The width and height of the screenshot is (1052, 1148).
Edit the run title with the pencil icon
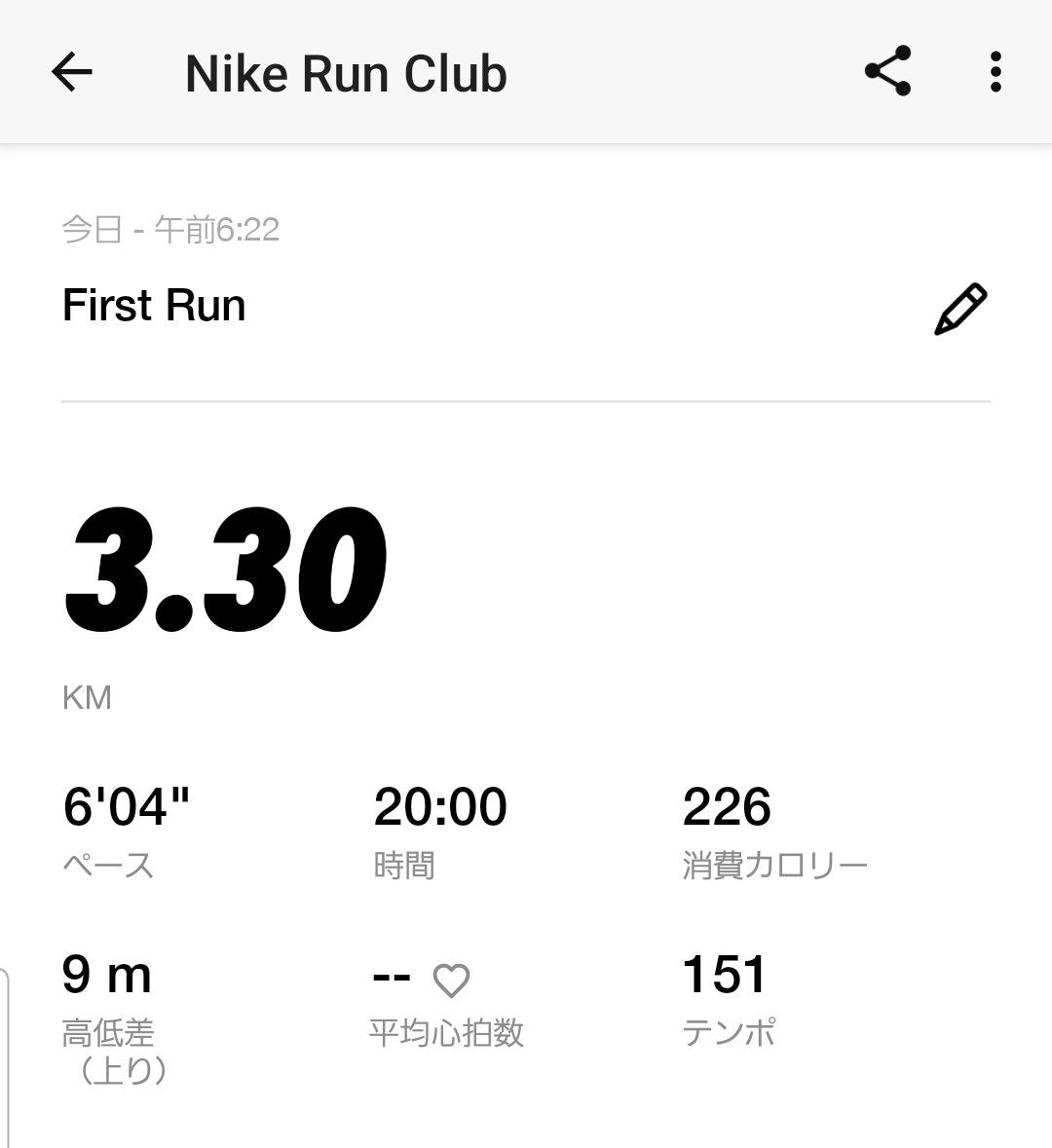[962, 308]
